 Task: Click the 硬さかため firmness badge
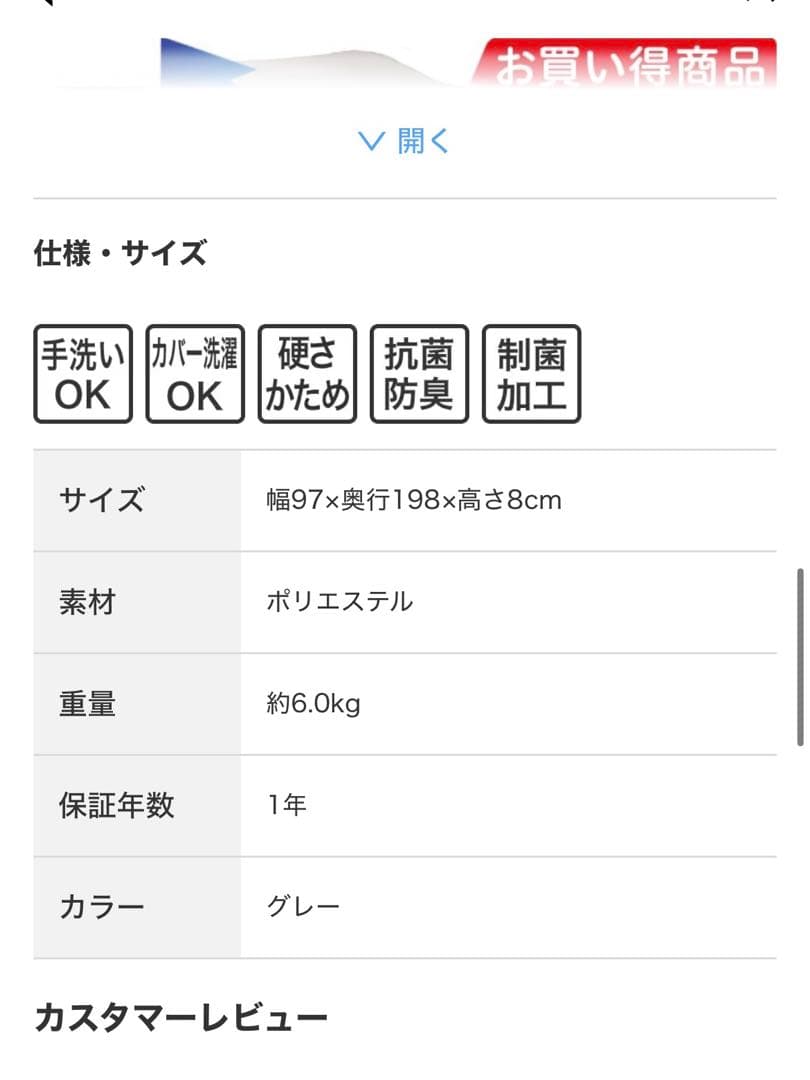pos(307,372)
